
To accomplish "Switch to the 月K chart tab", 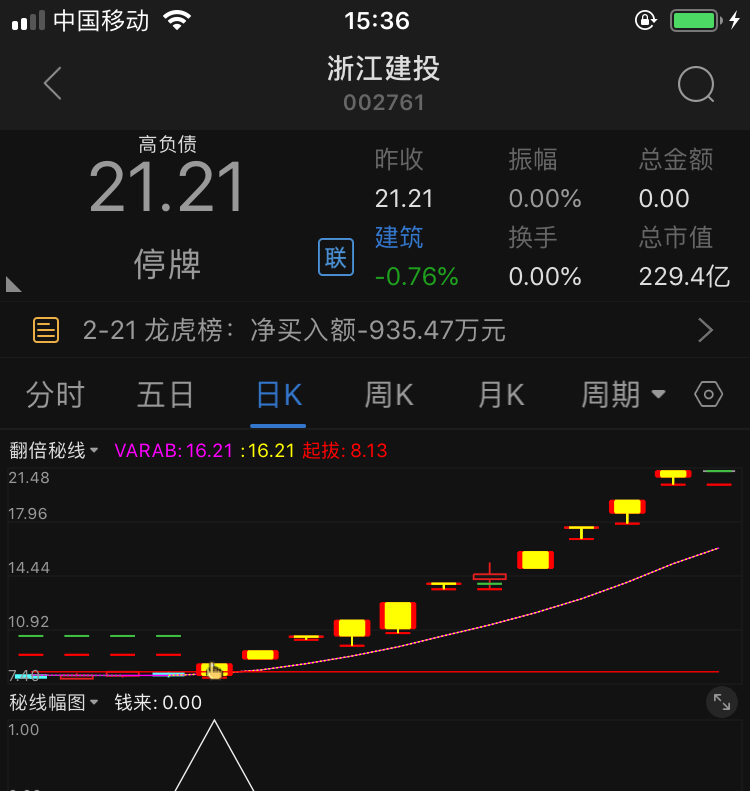I will click(501, 395).
